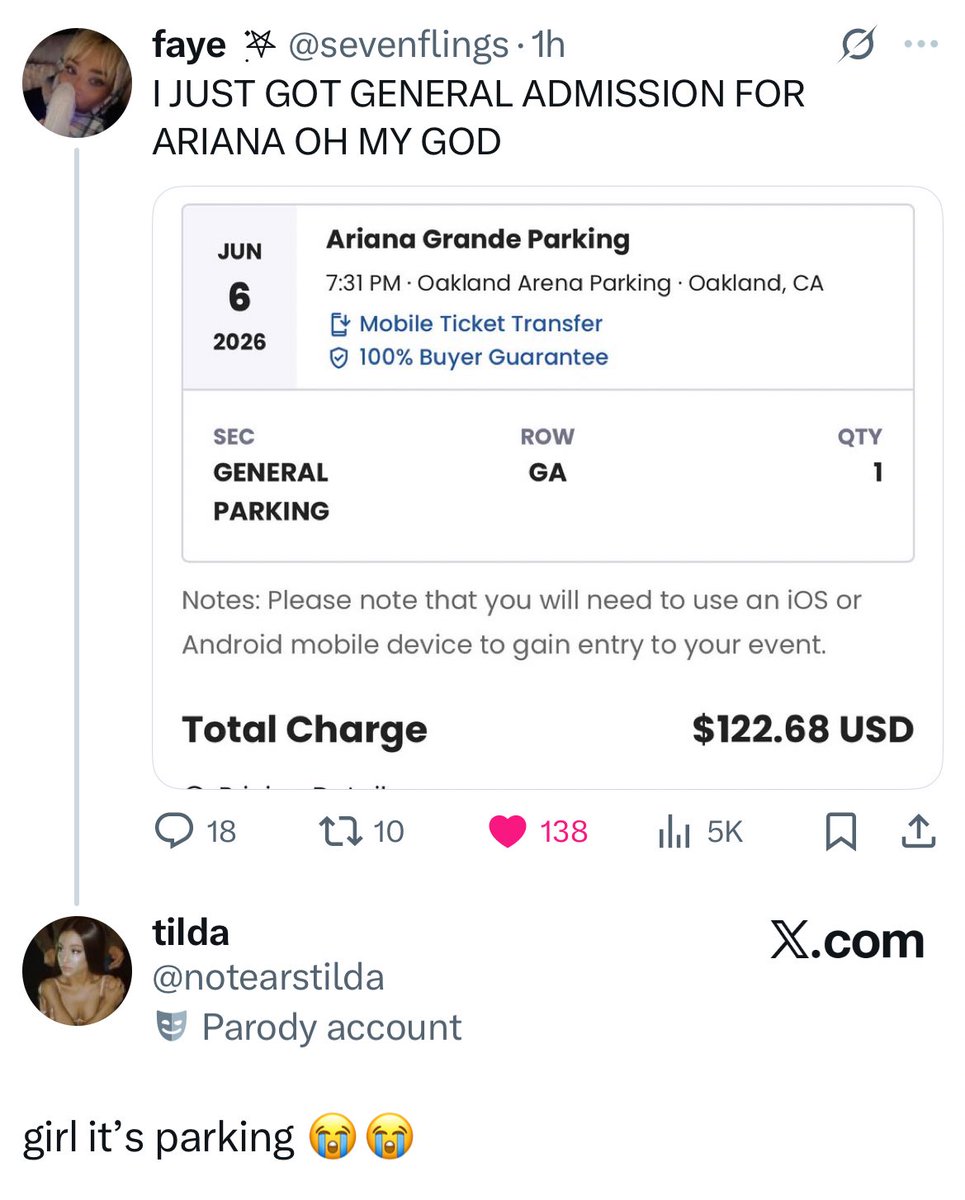Repost faye's Ariana ticket post

330,831
